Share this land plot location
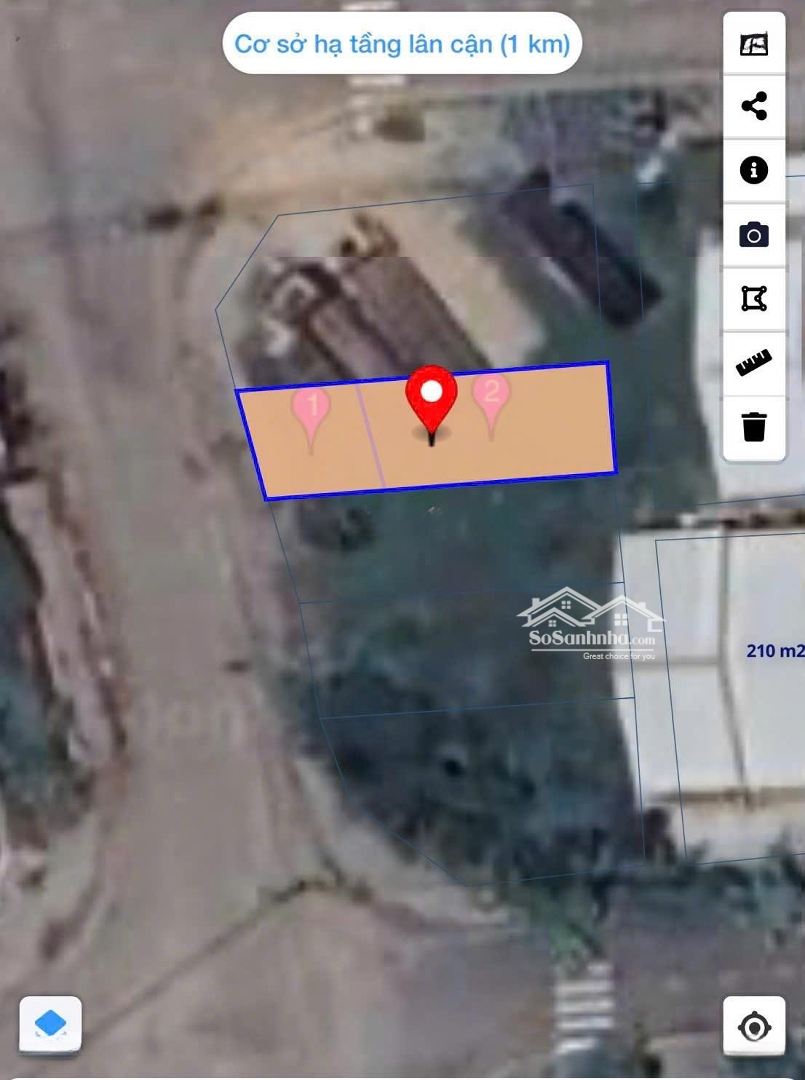 754,105
